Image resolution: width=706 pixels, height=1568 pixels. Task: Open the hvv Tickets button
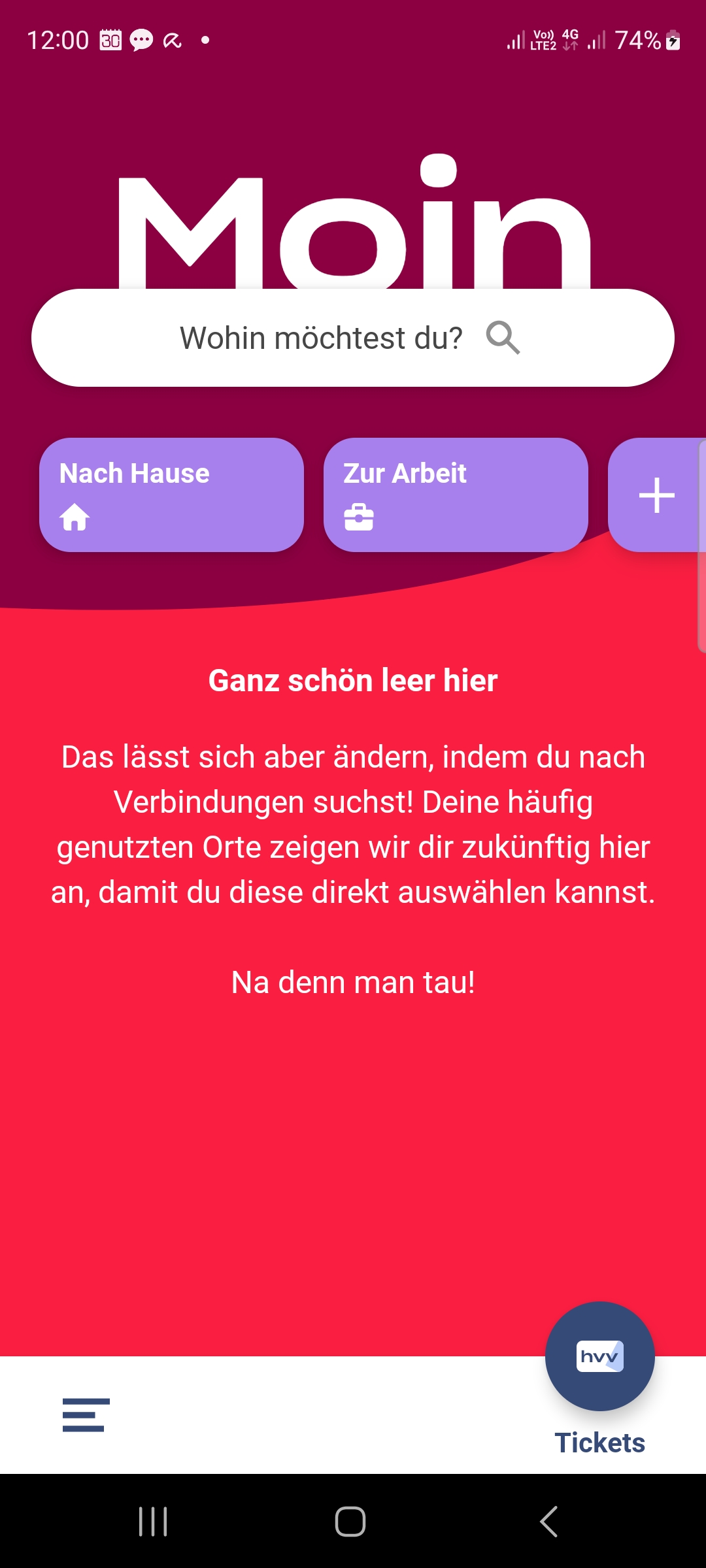point(599,1357)
